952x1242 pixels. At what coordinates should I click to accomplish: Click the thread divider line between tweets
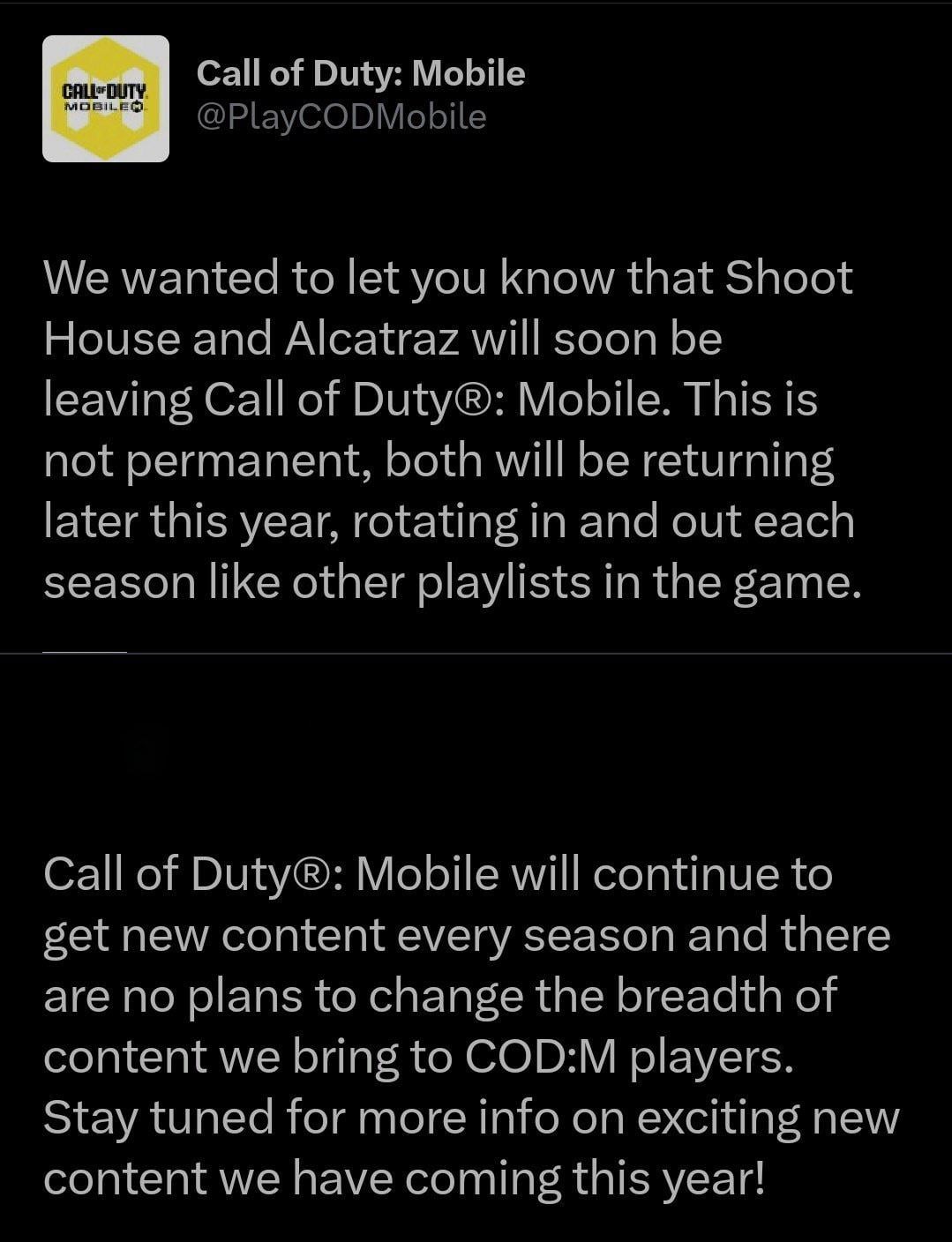click(476, 650)
